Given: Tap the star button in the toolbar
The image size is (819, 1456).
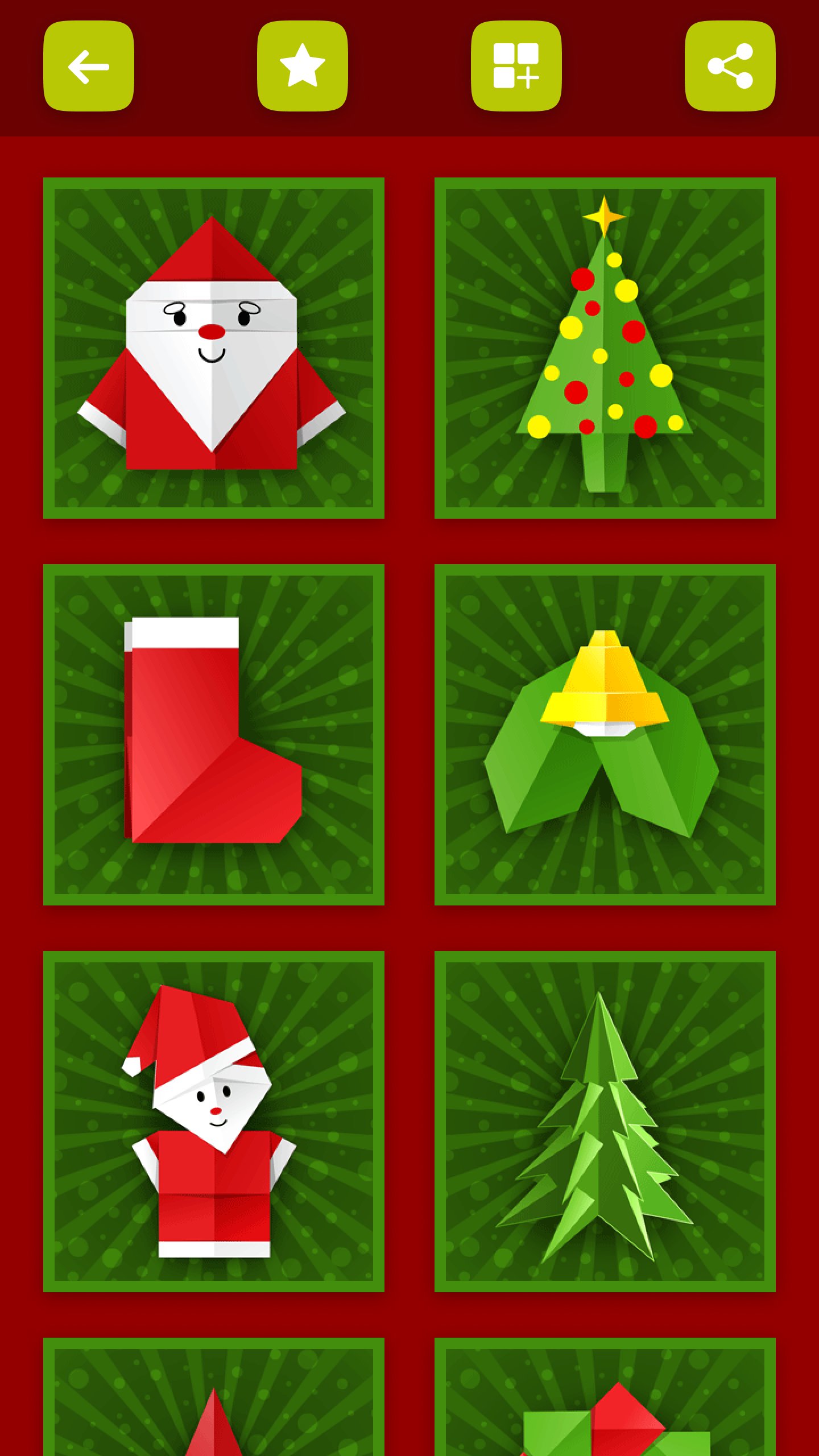Looking at the screenshot, I should [x=303, y=66].
